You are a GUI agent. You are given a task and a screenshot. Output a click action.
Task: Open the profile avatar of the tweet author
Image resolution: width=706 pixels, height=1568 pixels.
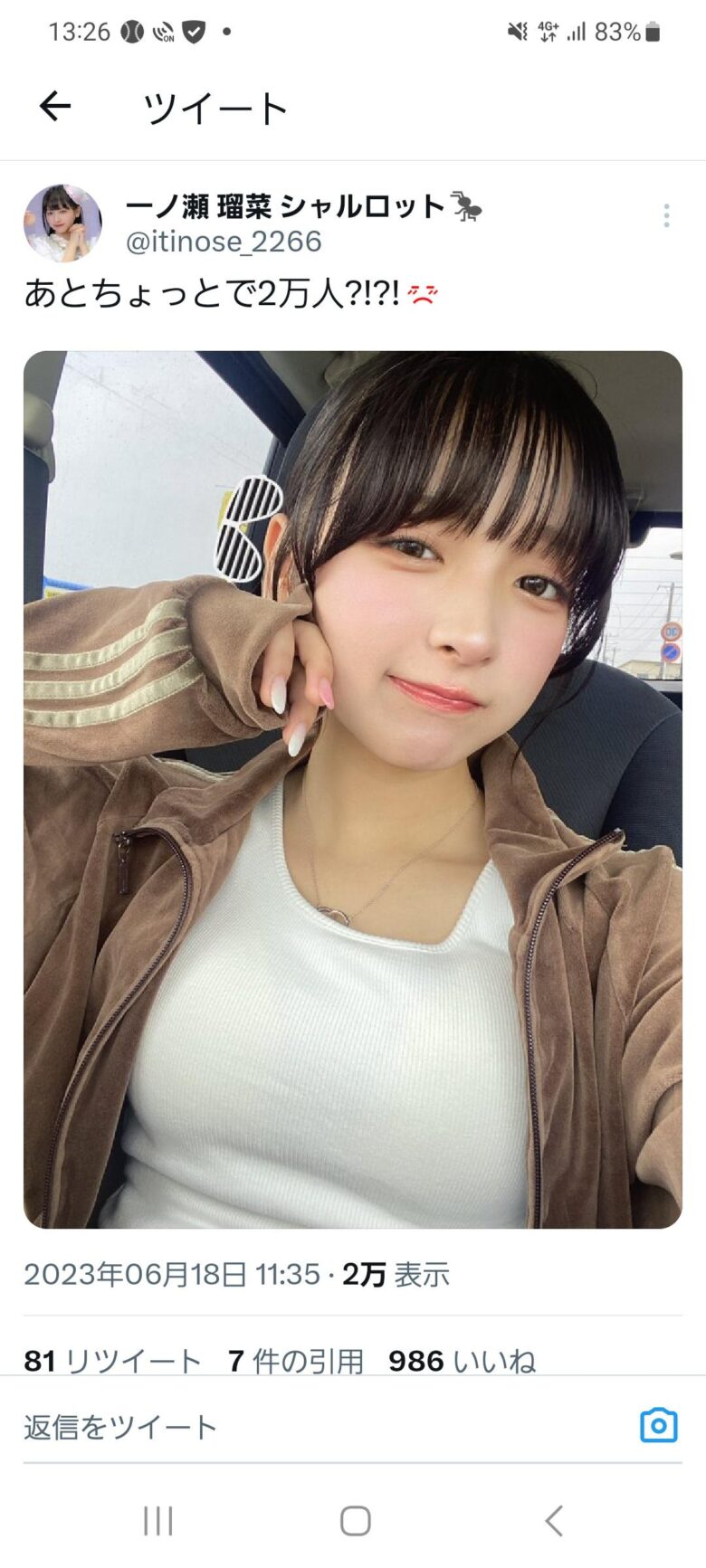(62, 223)
